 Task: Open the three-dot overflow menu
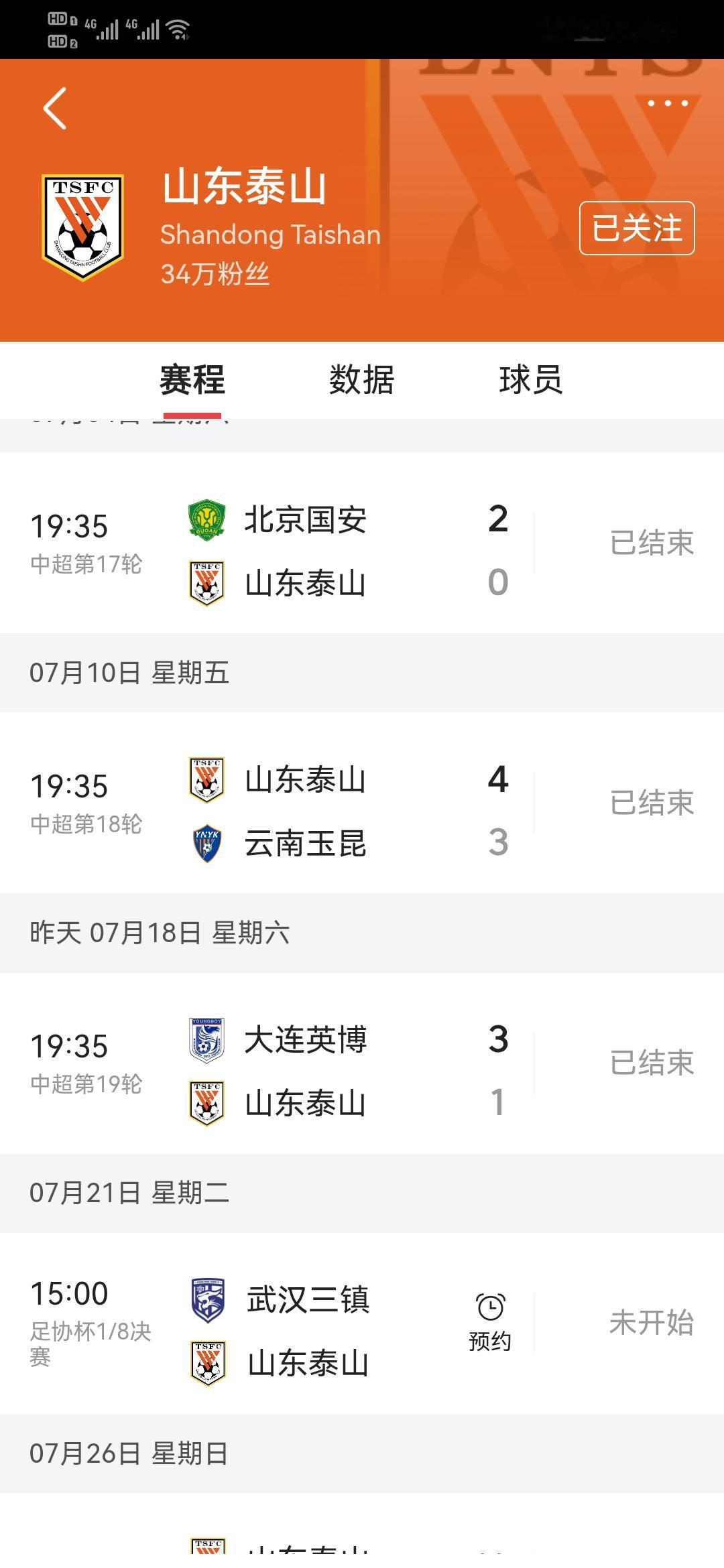668,103
